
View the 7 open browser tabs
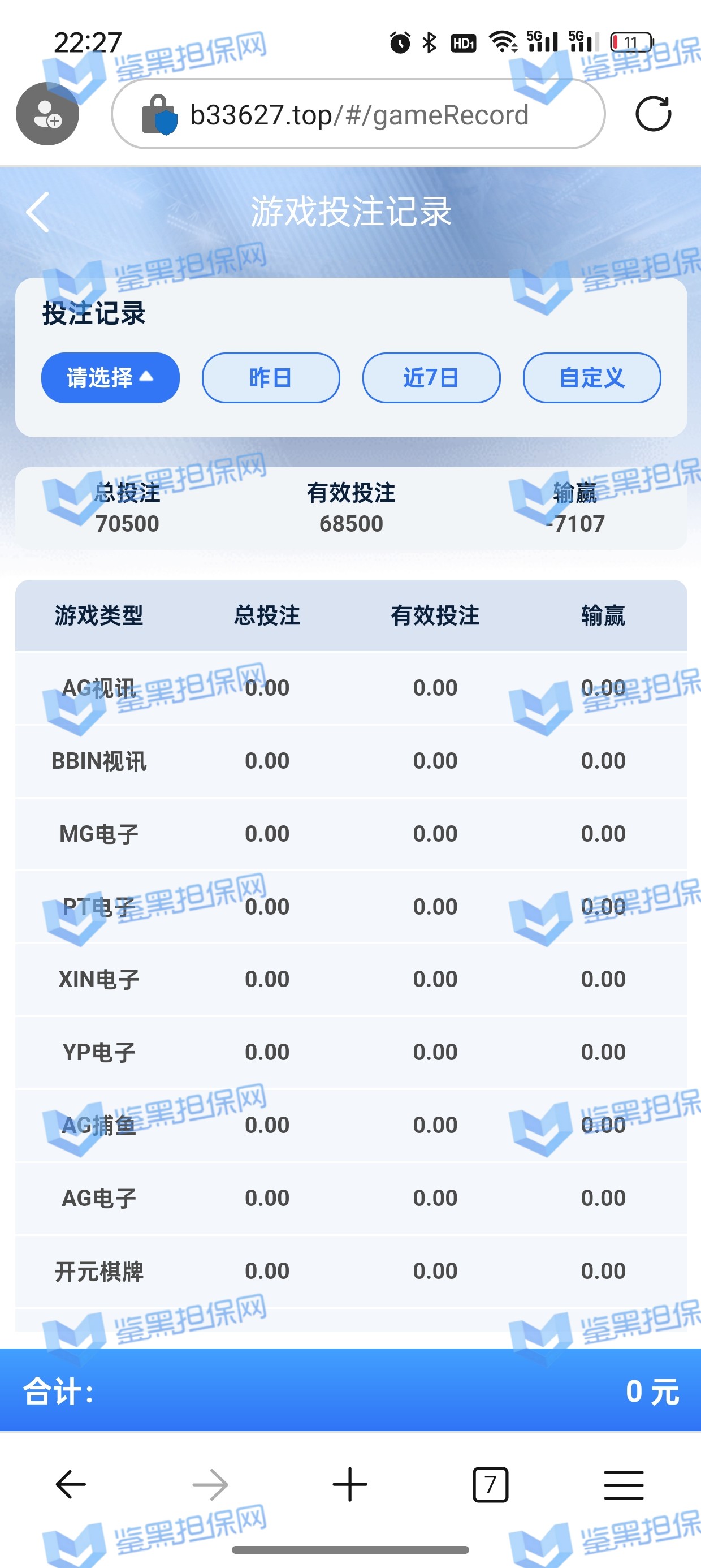coord(490,1485)
